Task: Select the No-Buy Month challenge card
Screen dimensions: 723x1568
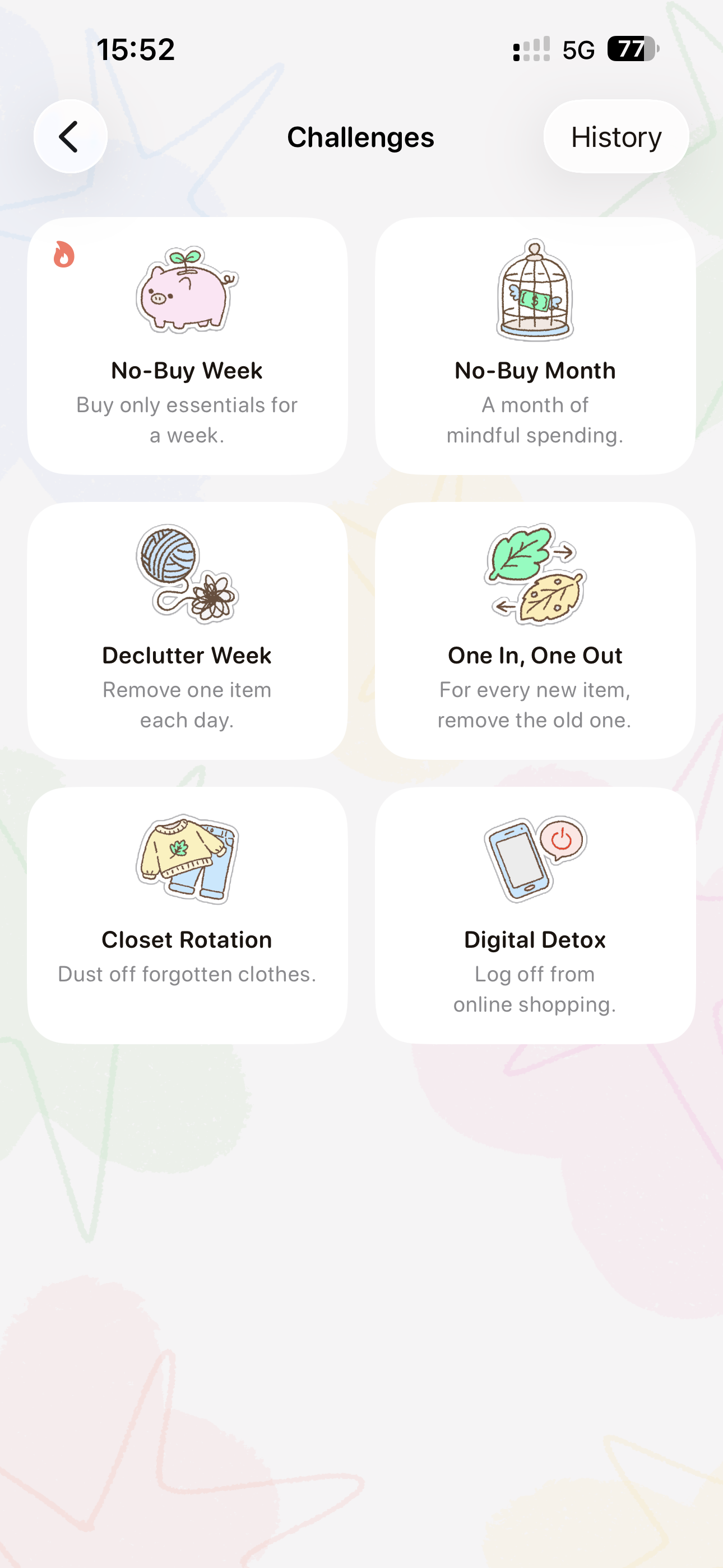Action: [x=535, y=346]
